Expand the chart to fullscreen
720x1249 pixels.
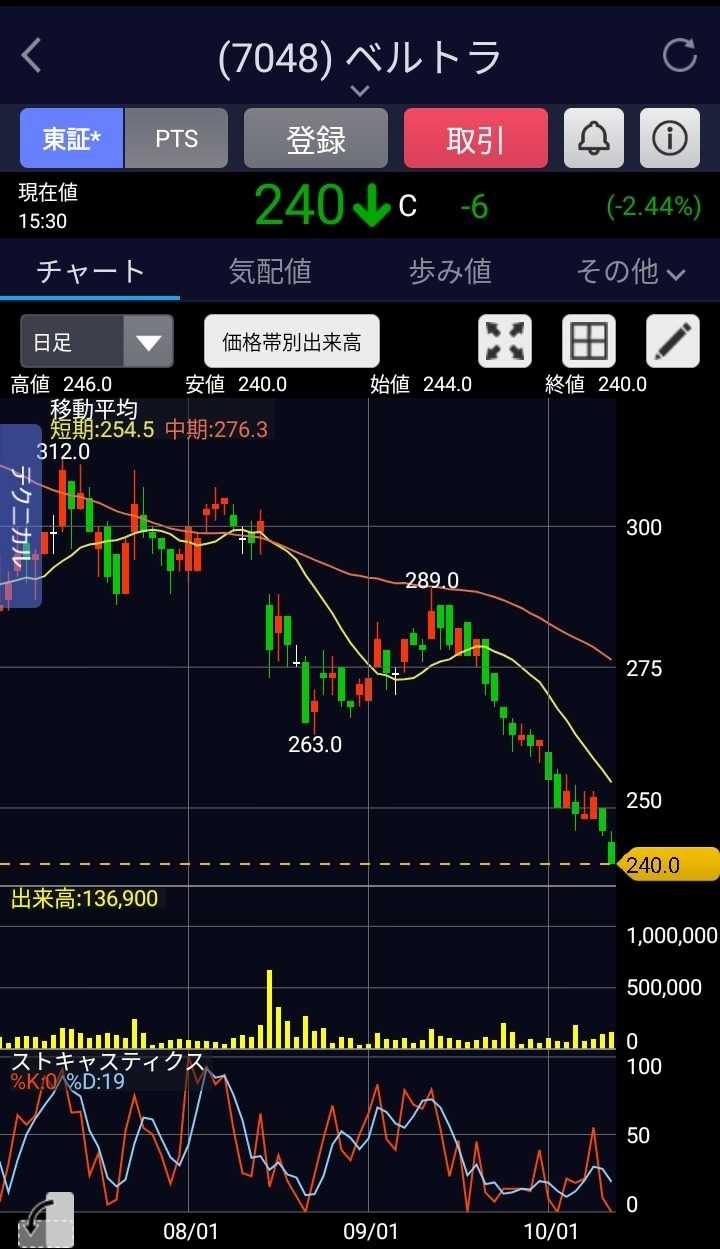(x=505, y=342)
